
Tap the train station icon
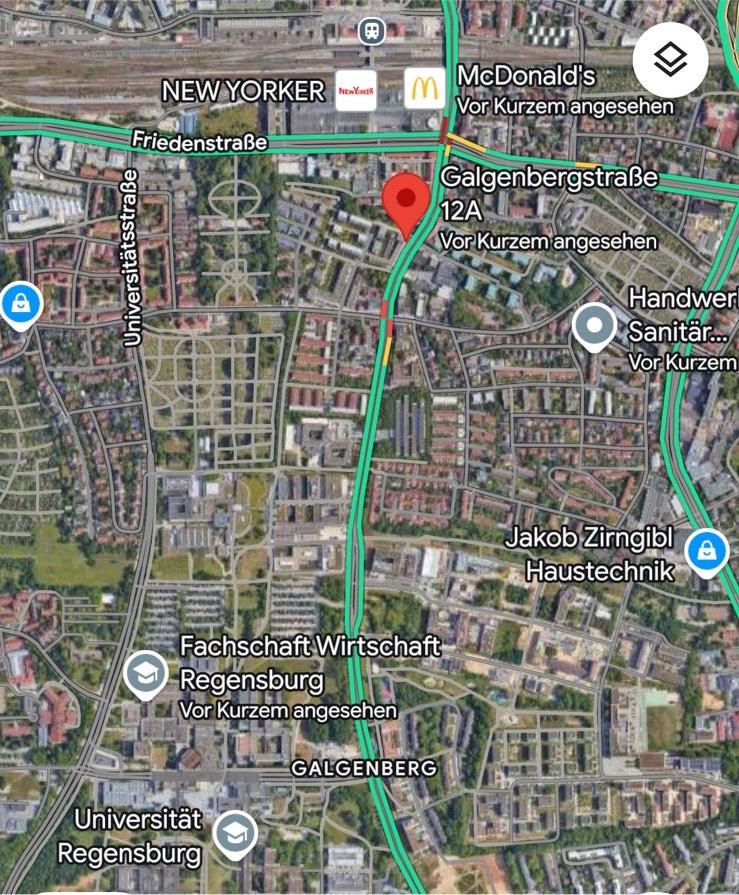(x=372, y=31)
